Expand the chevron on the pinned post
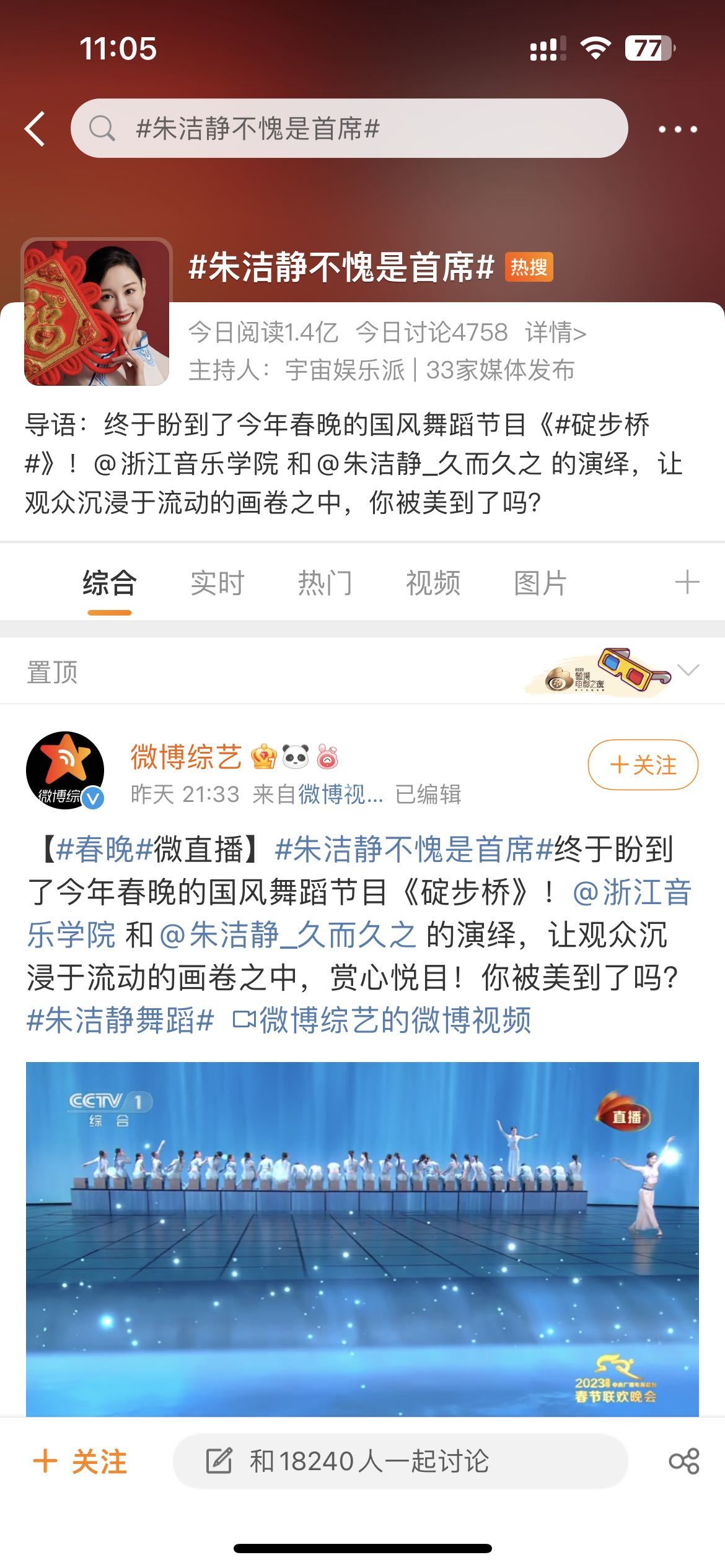725x1568 pixels. click(x=688, y=671)
